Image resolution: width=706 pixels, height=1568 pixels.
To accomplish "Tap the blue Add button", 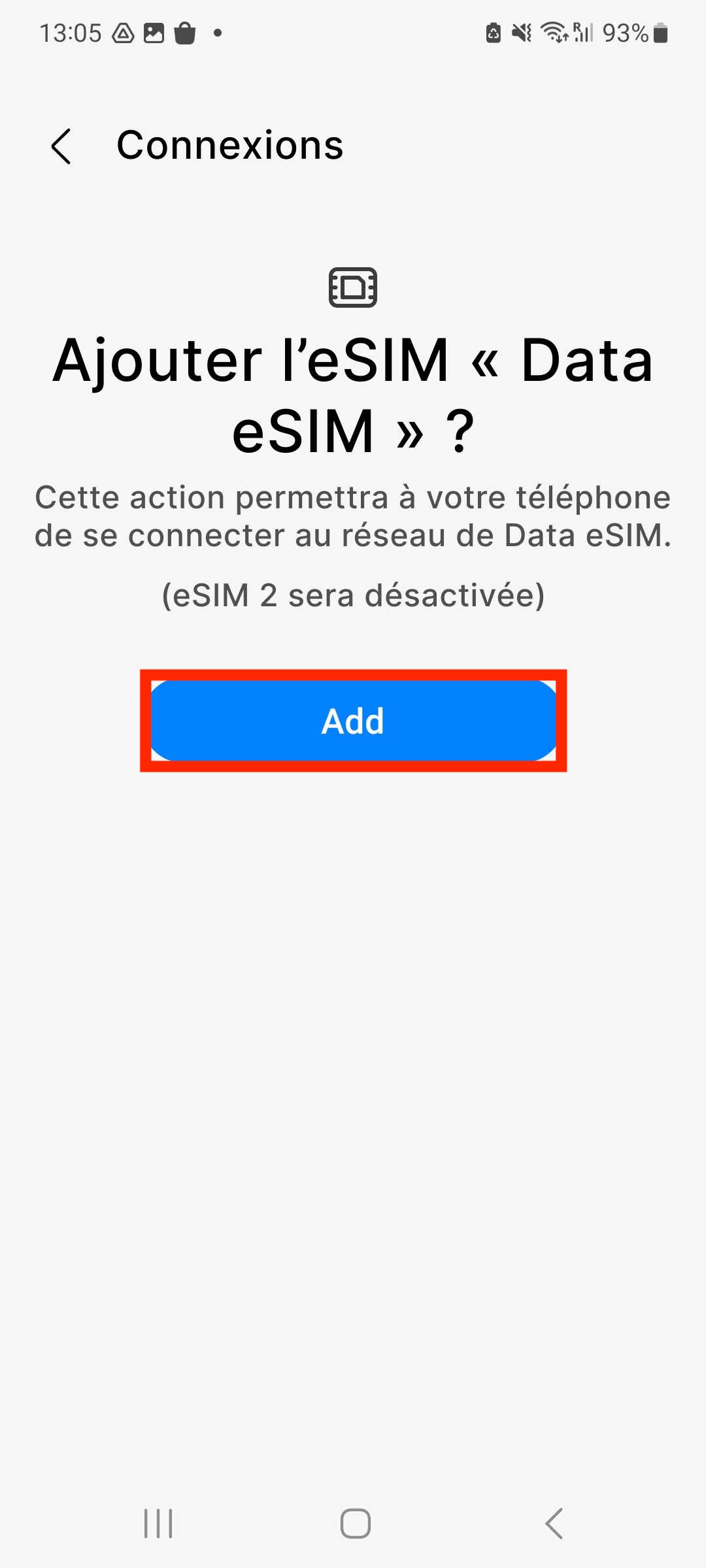I will coord(353,721).
